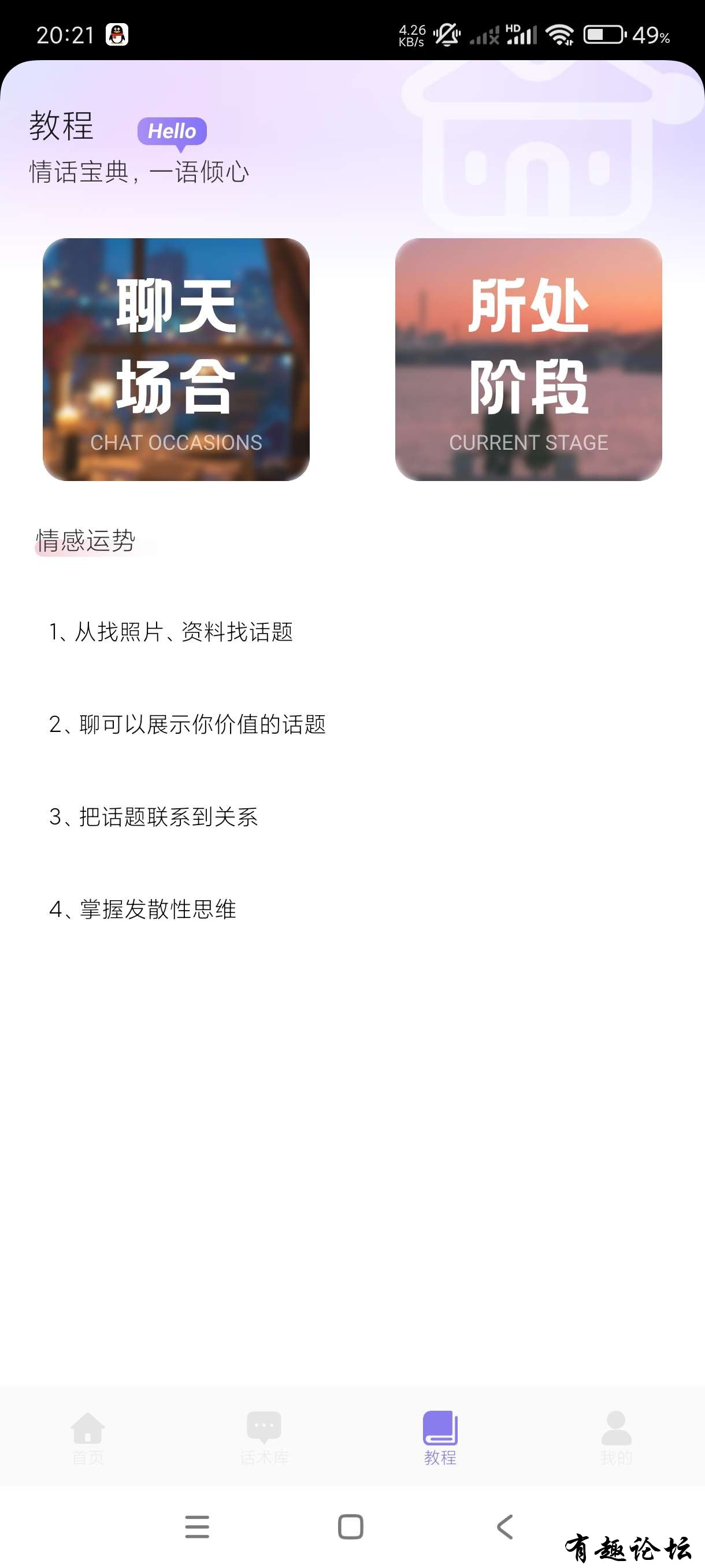Open the 所处阶段 Current Stage card
This screenshot has width=705, height=1568.
[x=528, y=359]
